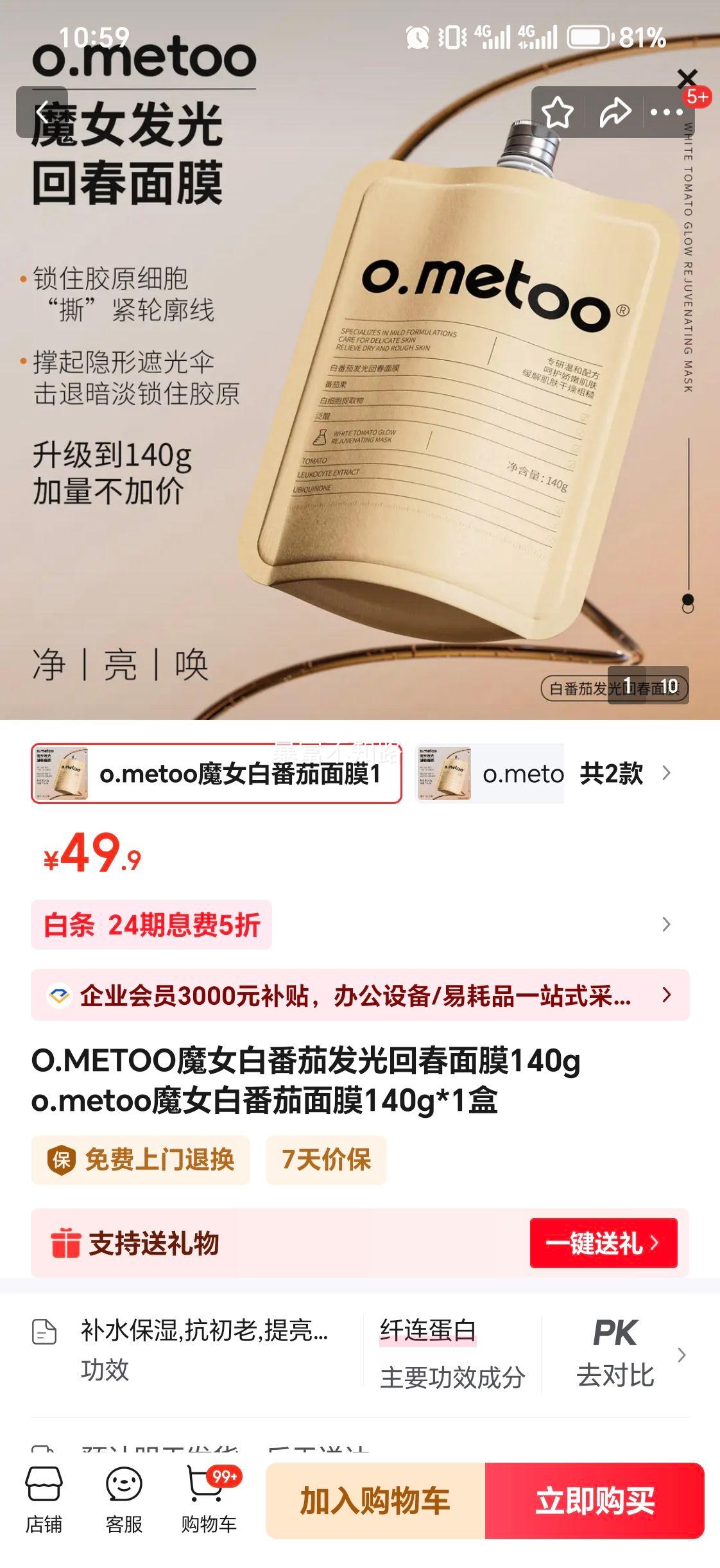Expand 共2款 to view all variants
720x1568 pixels.
coord(626,774)
